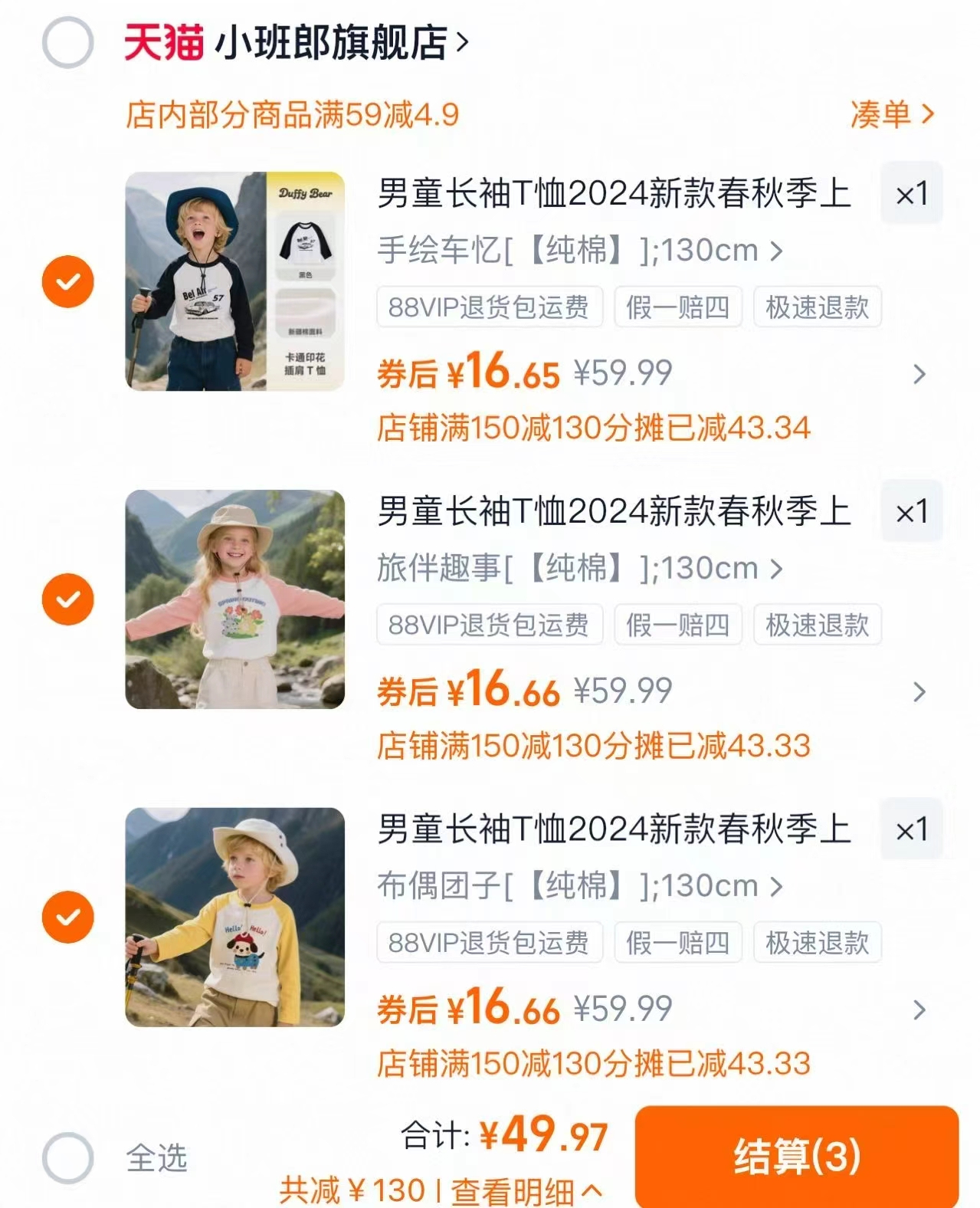Screen dimensions: 980x1208
Task: Uncheck the 布偶团子 T-shirt item
Action: 67,917
